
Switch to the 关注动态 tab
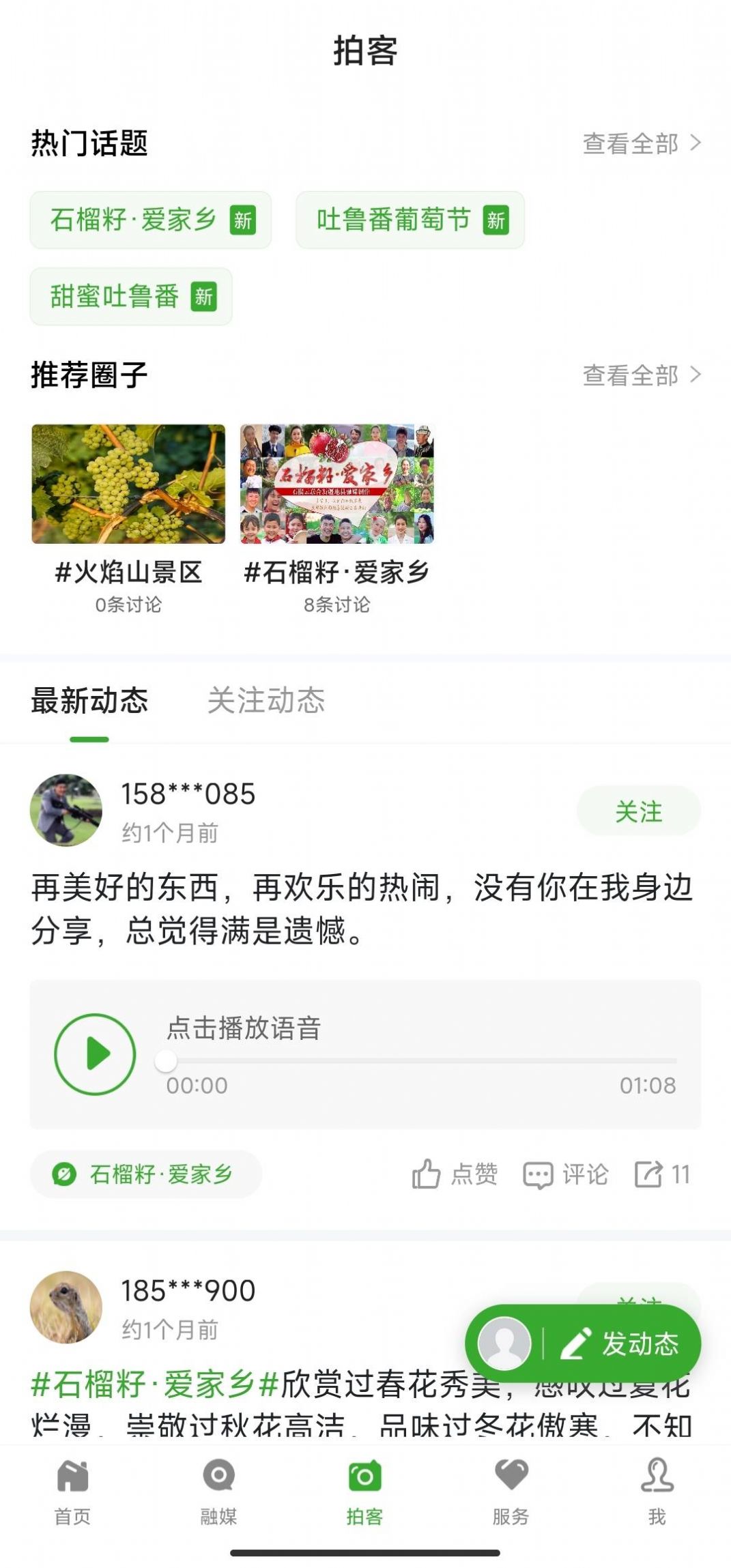[x=266, y=701]
